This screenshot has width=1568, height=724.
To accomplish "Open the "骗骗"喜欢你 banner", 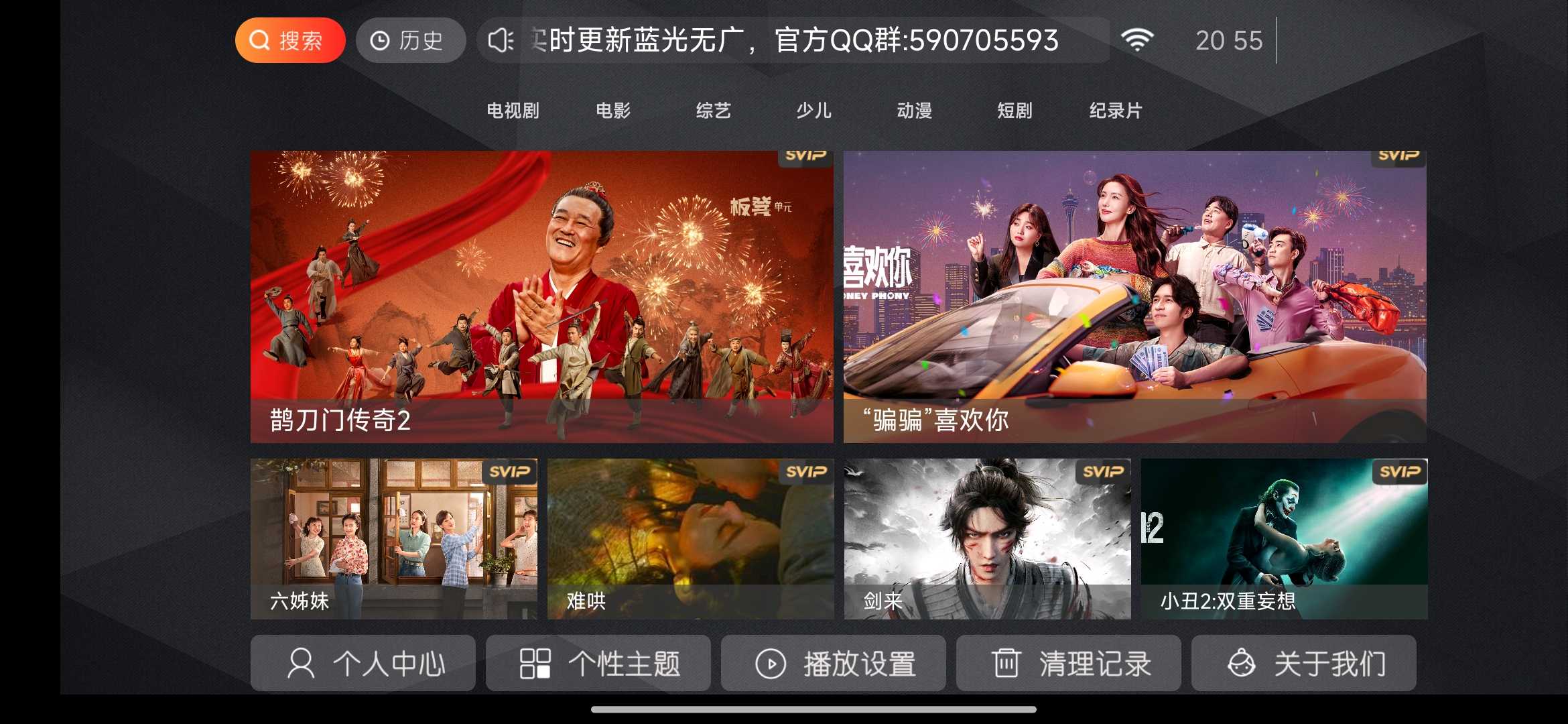I will (1134, 296).
